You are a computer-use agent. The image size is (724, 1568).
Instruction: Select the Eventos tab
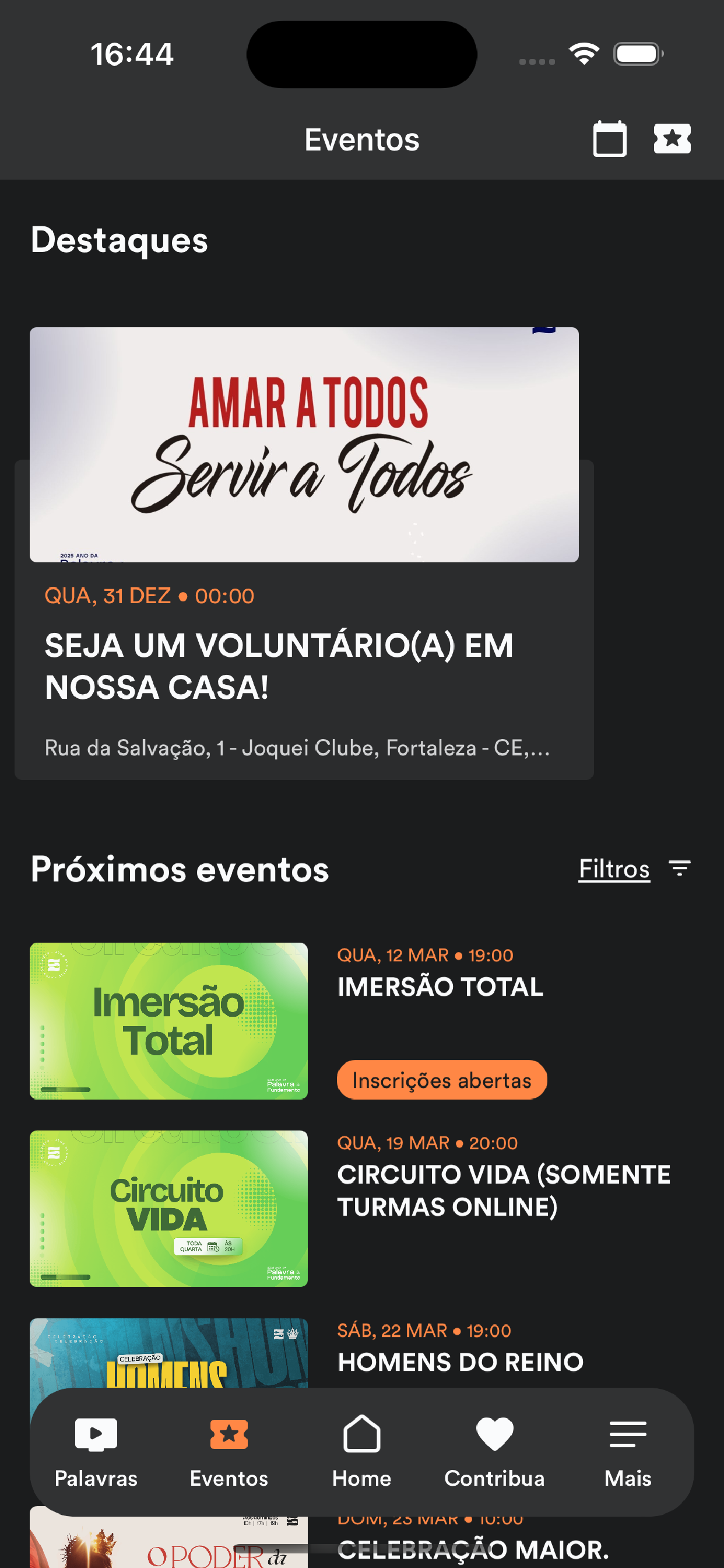point(229,1452)
